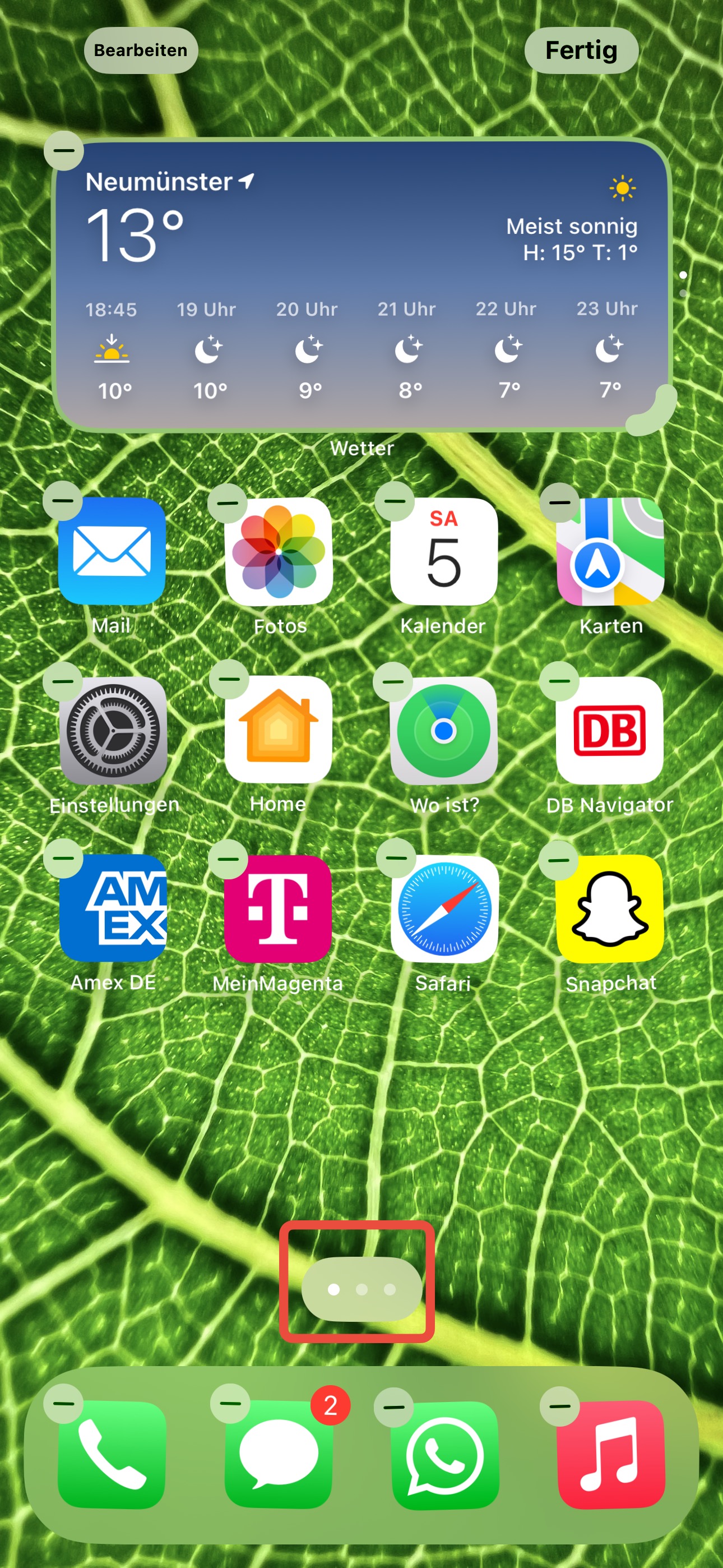Tap the Bearbeiten button
Image resolution: width=723 pixels, height=1568 pixels.
pos(141,50)
